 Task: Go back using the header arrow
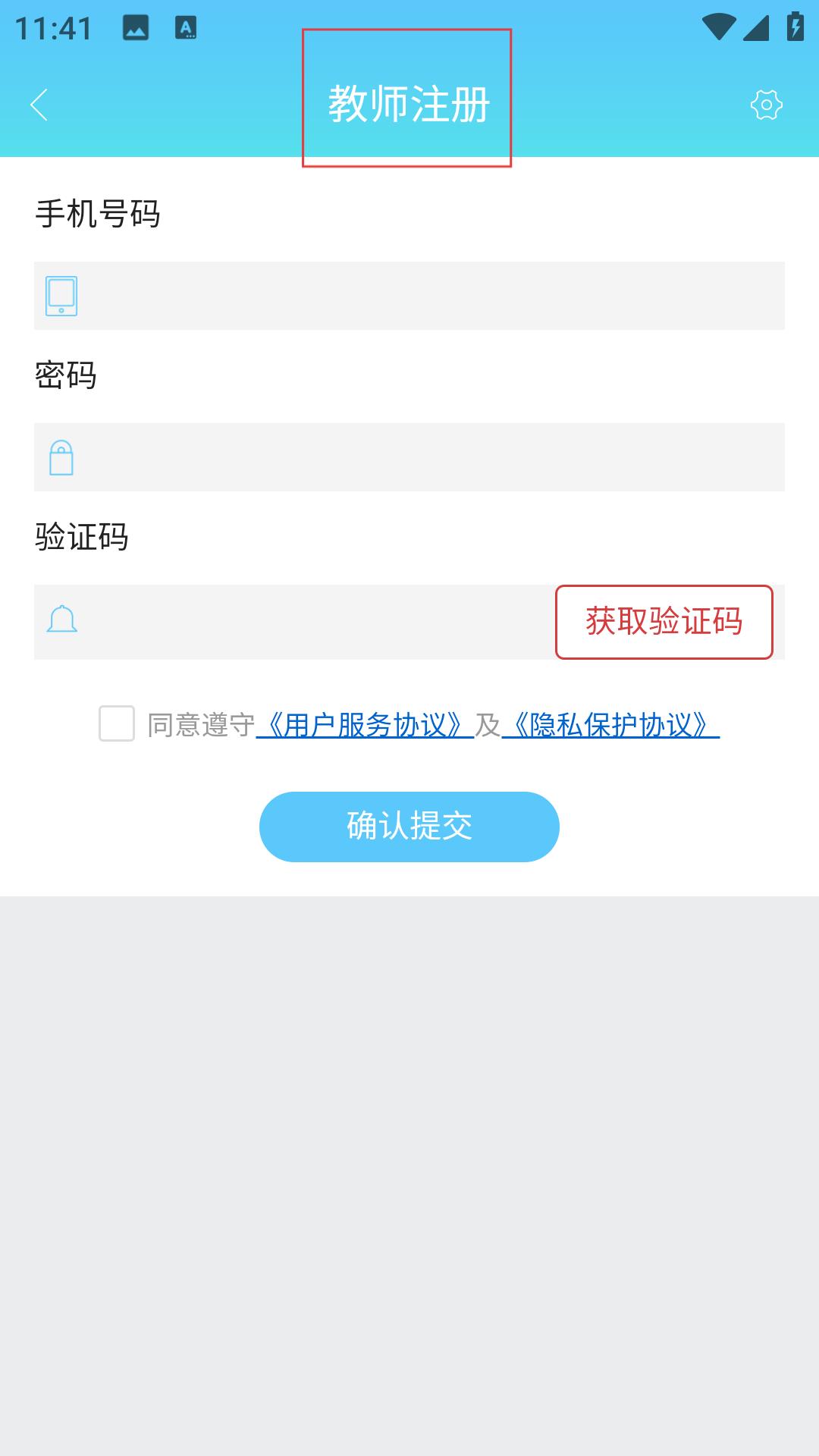[x=39, y=105]
